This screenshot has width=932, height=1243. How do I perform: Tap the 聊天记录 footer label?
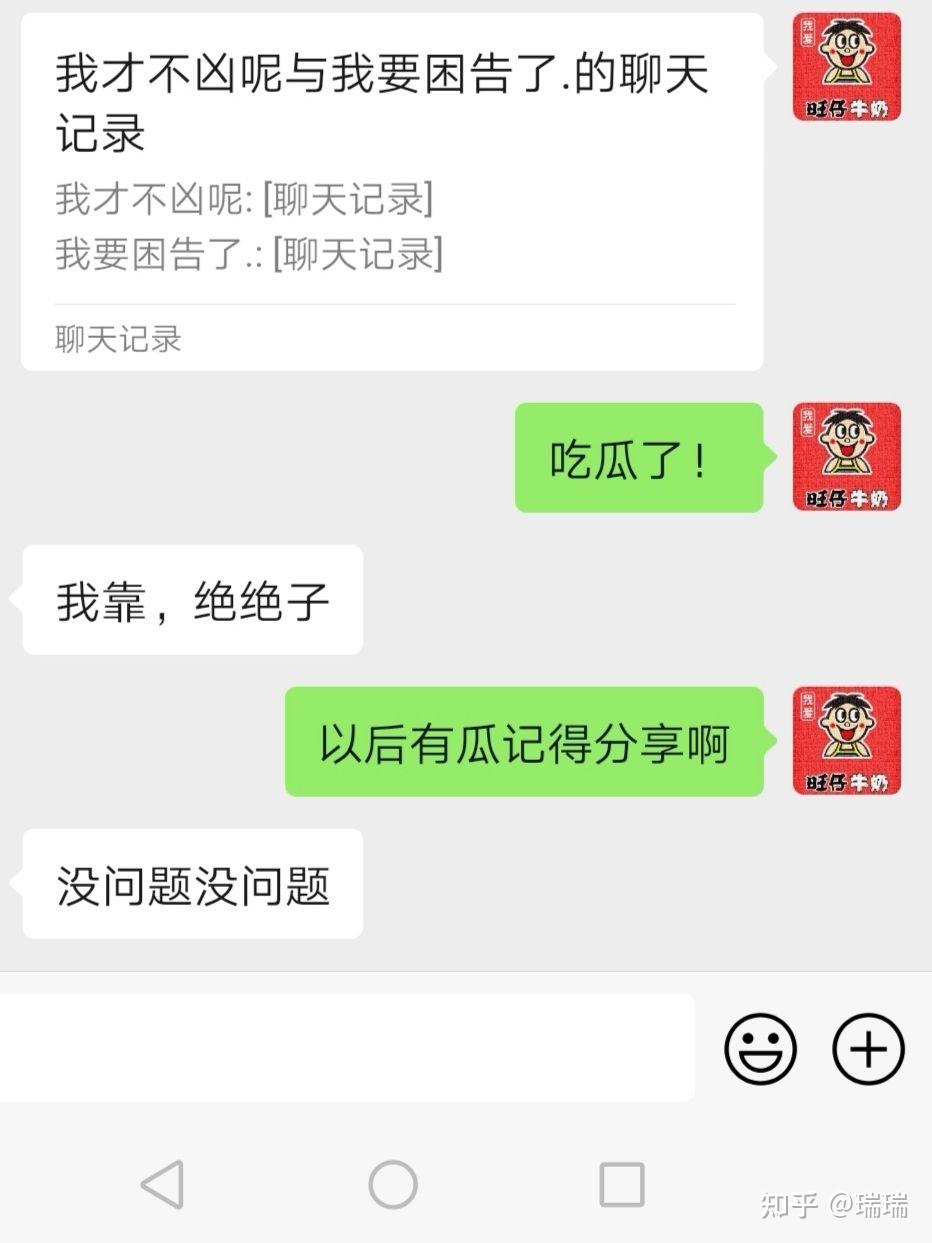[117, 340]
